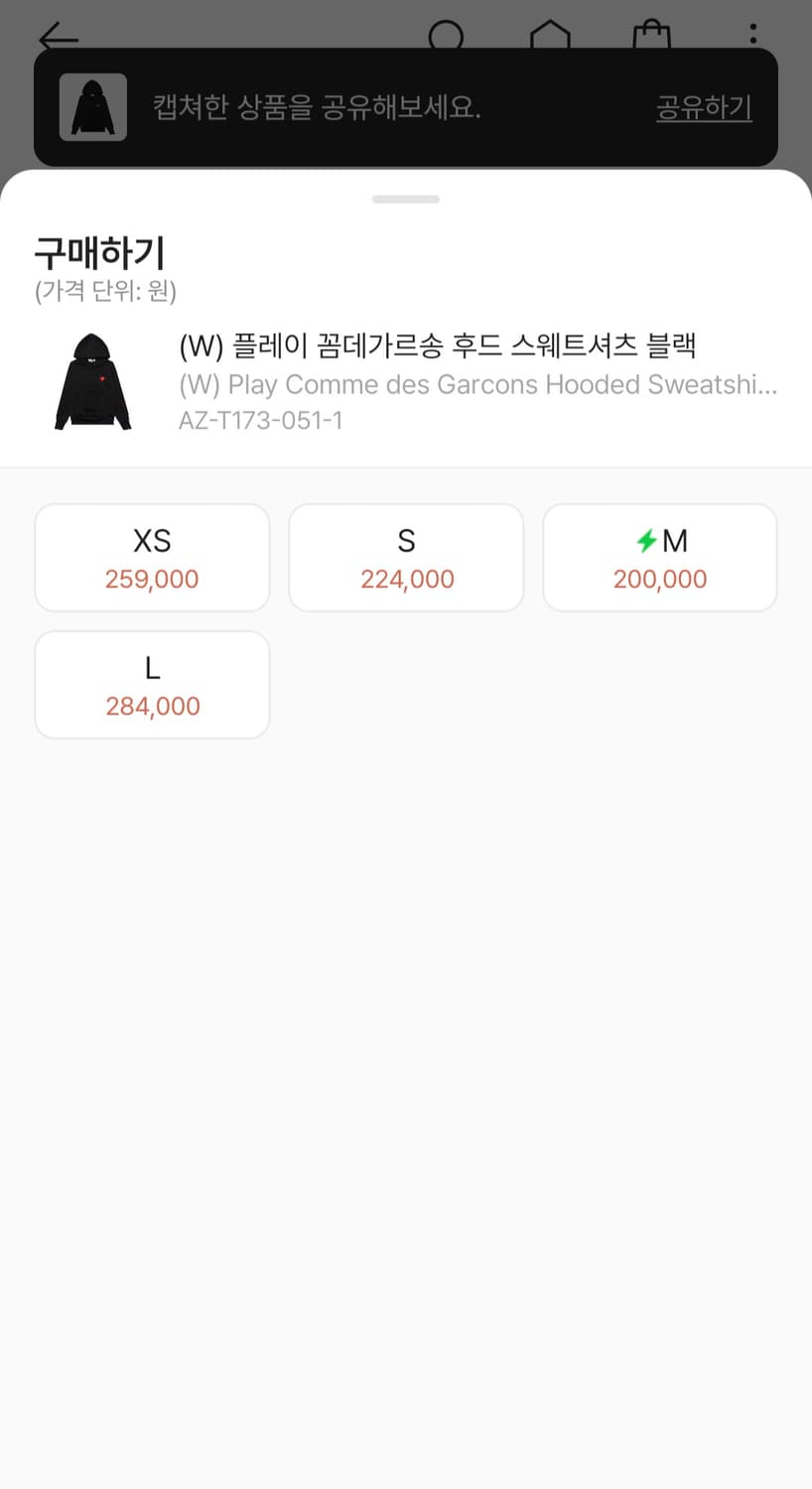Select size XS priced 259,000
The image size is (812, 1489).
tap(151, 556)
